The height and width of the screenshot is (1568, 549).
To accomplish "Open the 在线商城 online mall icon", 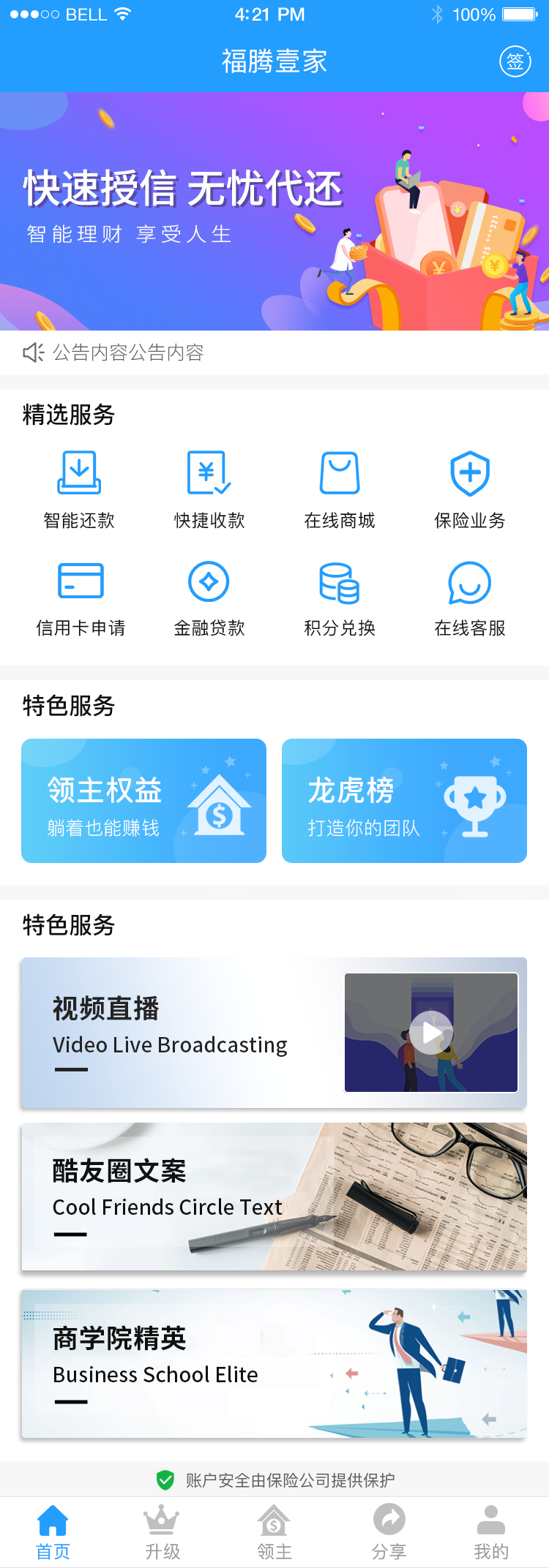I will coord(339,474).
